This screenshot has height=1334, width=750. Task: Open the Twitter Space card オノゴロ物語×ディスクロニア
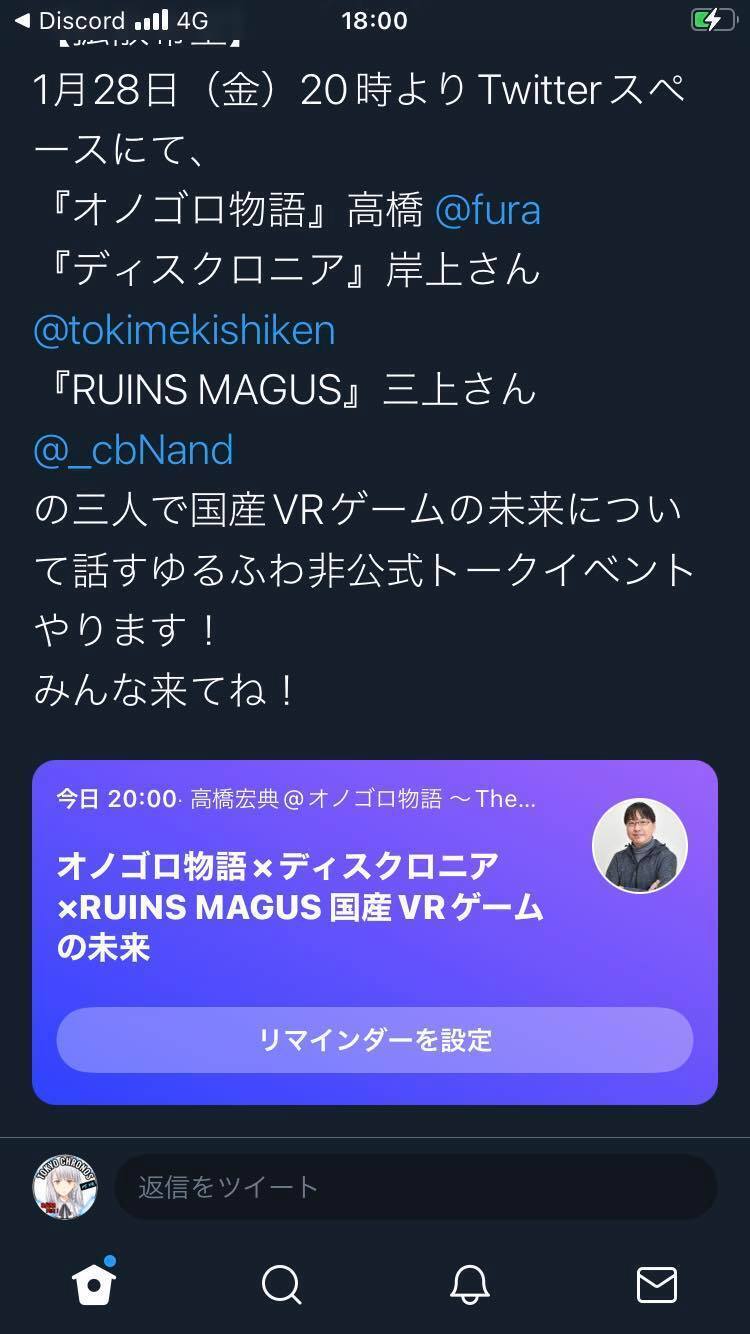(300, 906)
